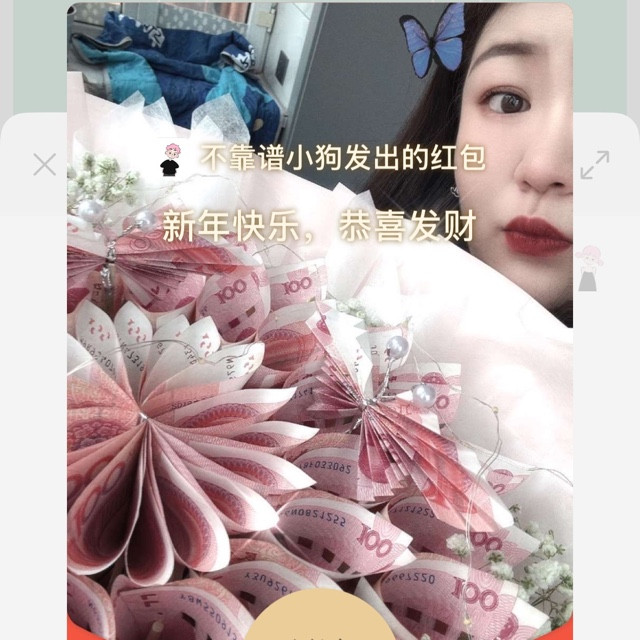Close the red packet popup
The image size is (640, 640).
[x=44, y=165]
